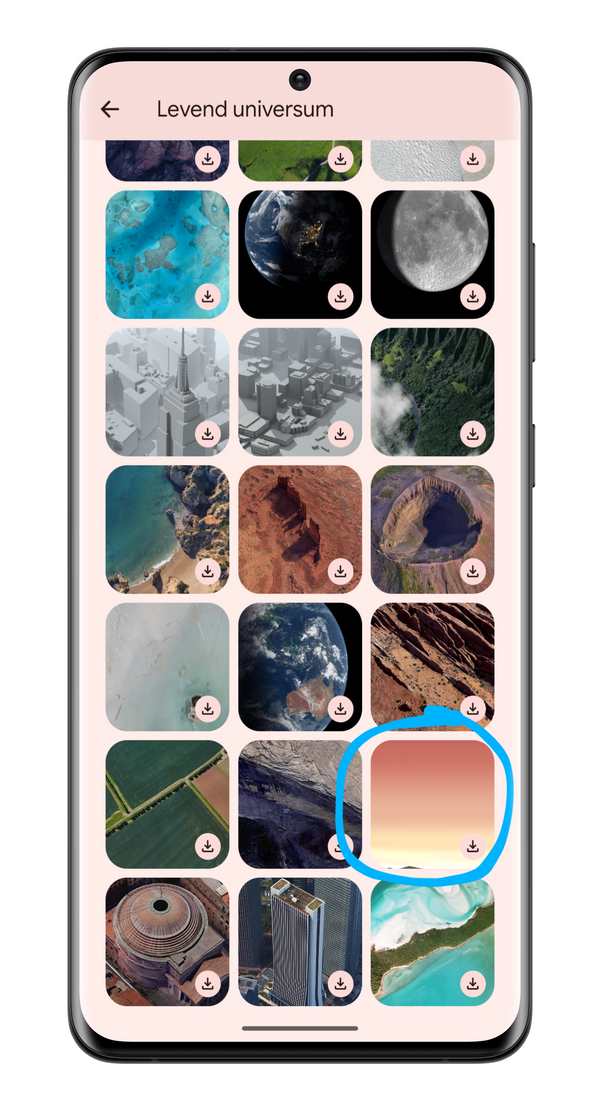Choose the white skyscraper spire city wallpaper
This screenshot has width=600, height=1103.
point(167,392)
